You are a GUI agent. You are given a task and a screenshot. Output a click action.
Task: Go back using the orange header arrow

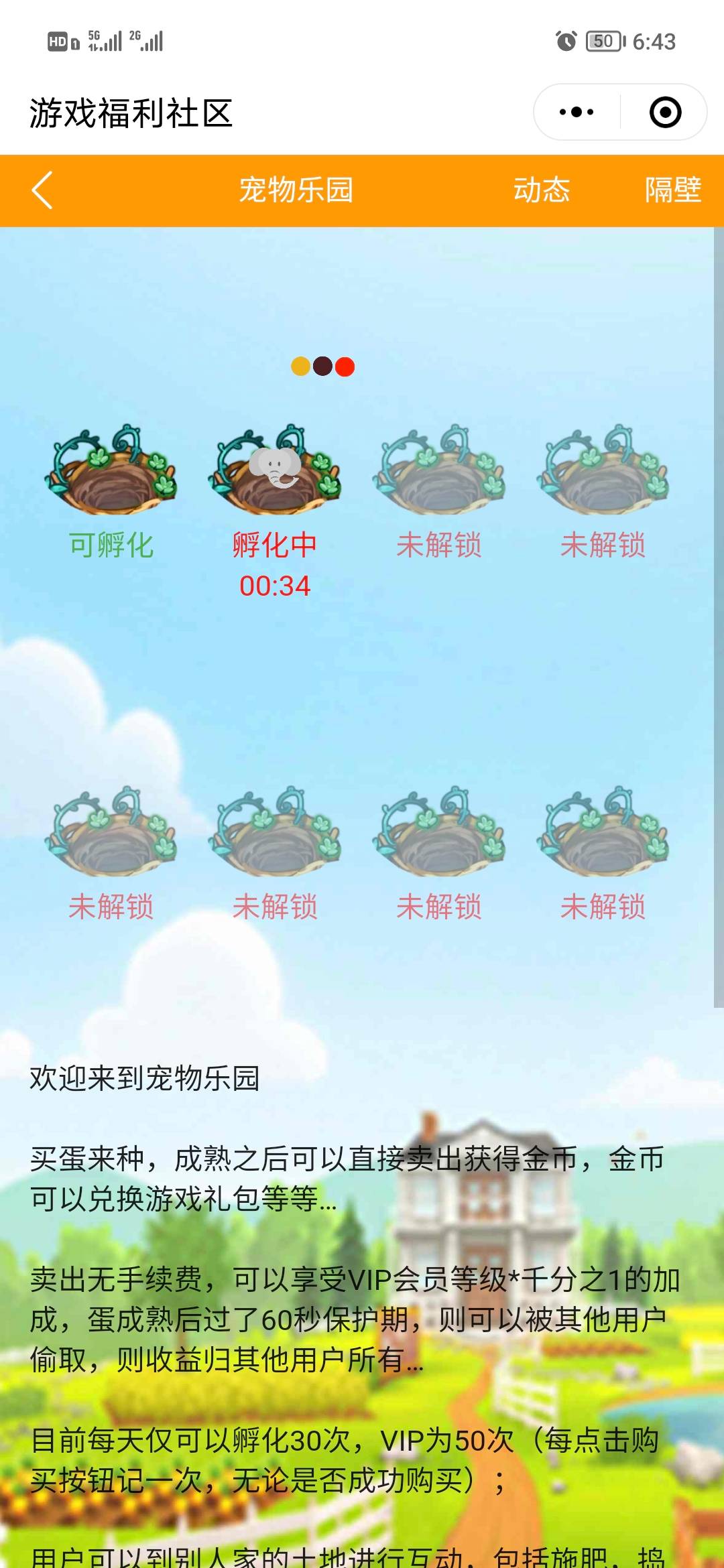tap(42, 191)
